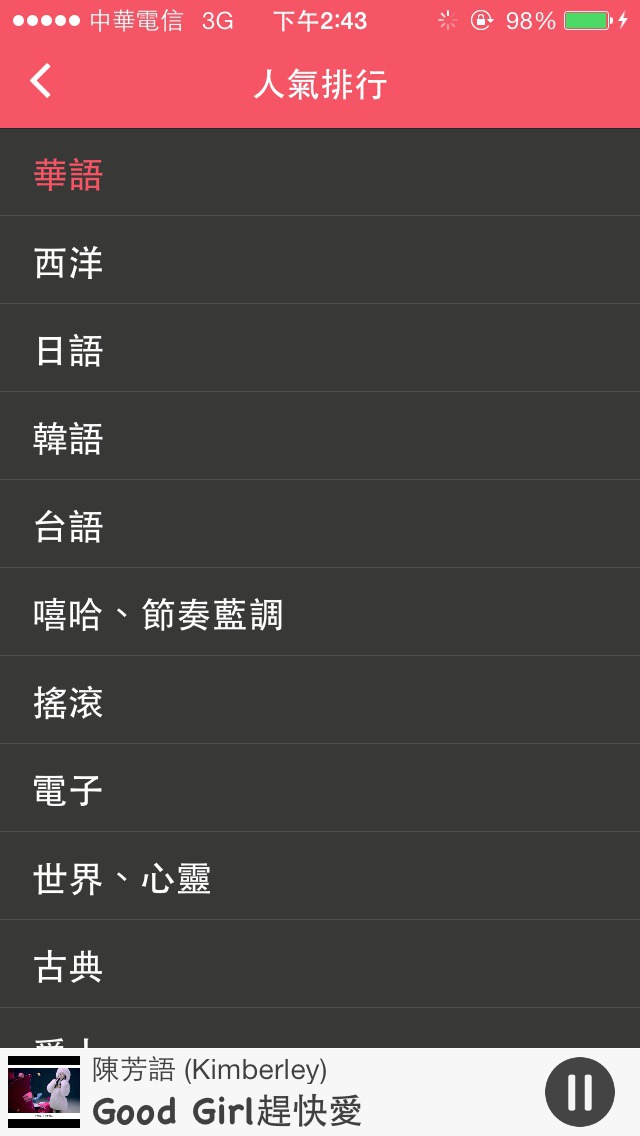Select the 西洋 category

[x=320, y=260]
